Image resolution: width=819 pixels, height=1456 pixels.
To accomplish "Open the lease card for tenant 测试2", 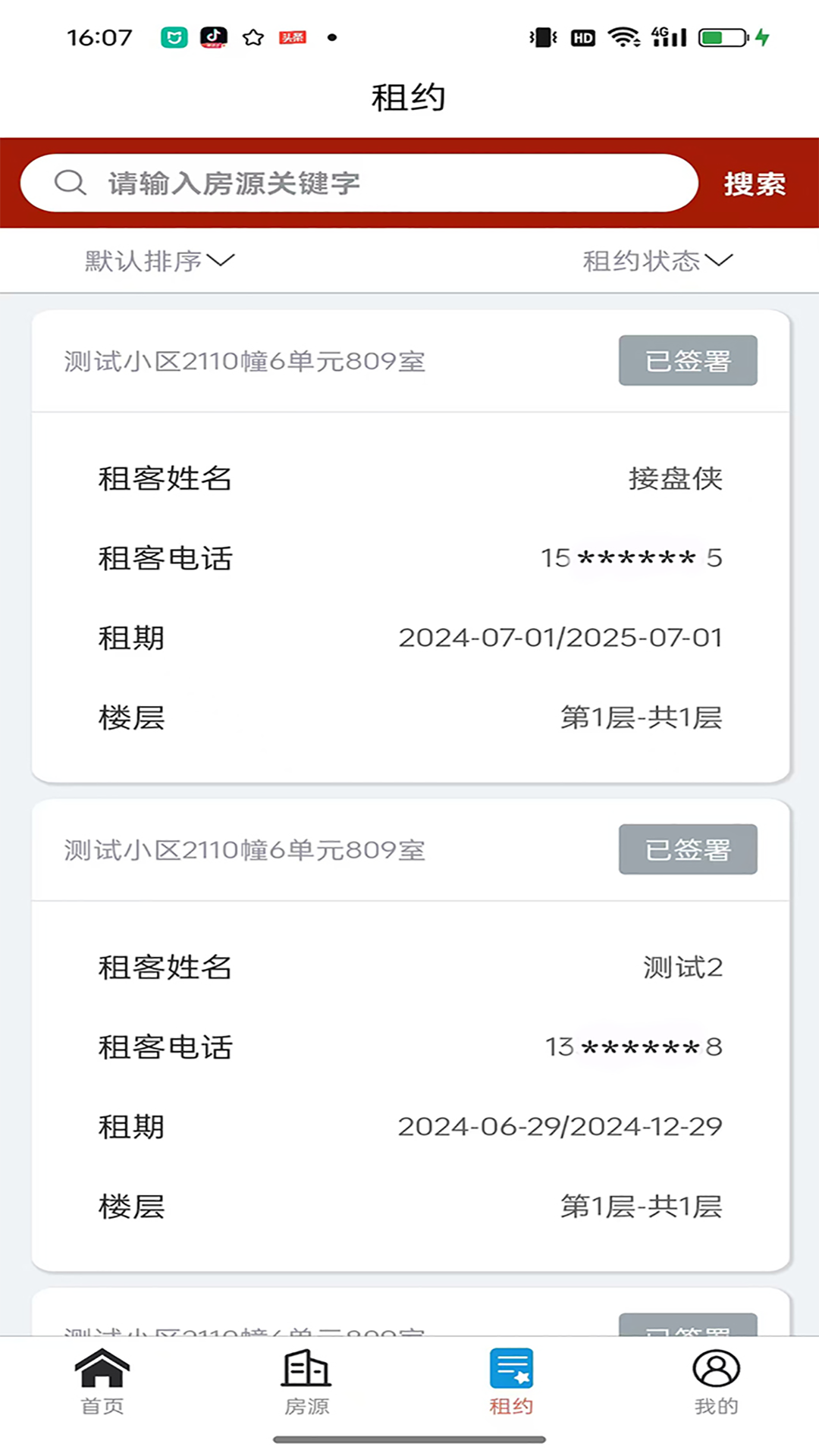I will coord(409,1035).
